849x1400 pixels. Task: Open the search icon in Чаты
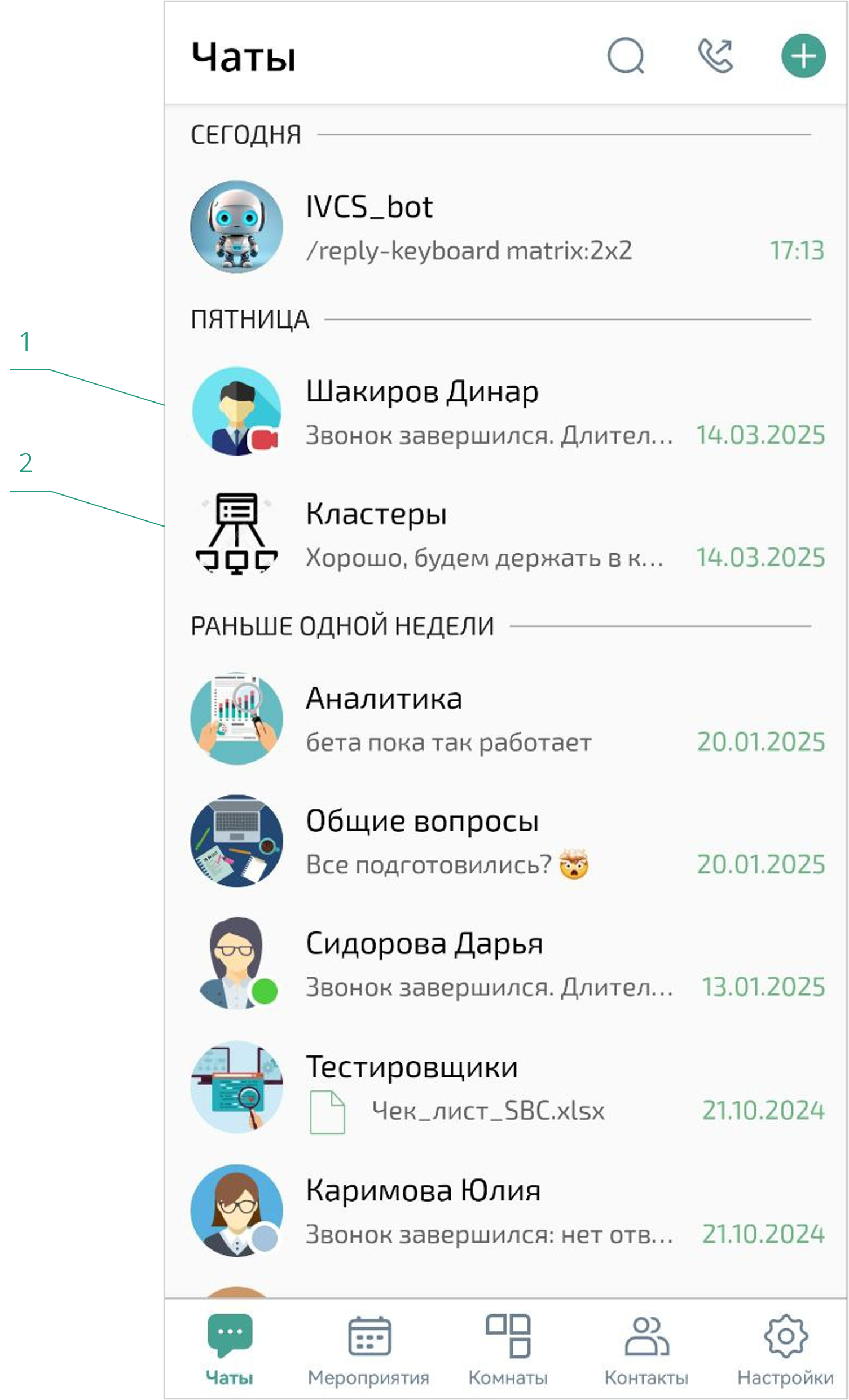click(626, 57)
